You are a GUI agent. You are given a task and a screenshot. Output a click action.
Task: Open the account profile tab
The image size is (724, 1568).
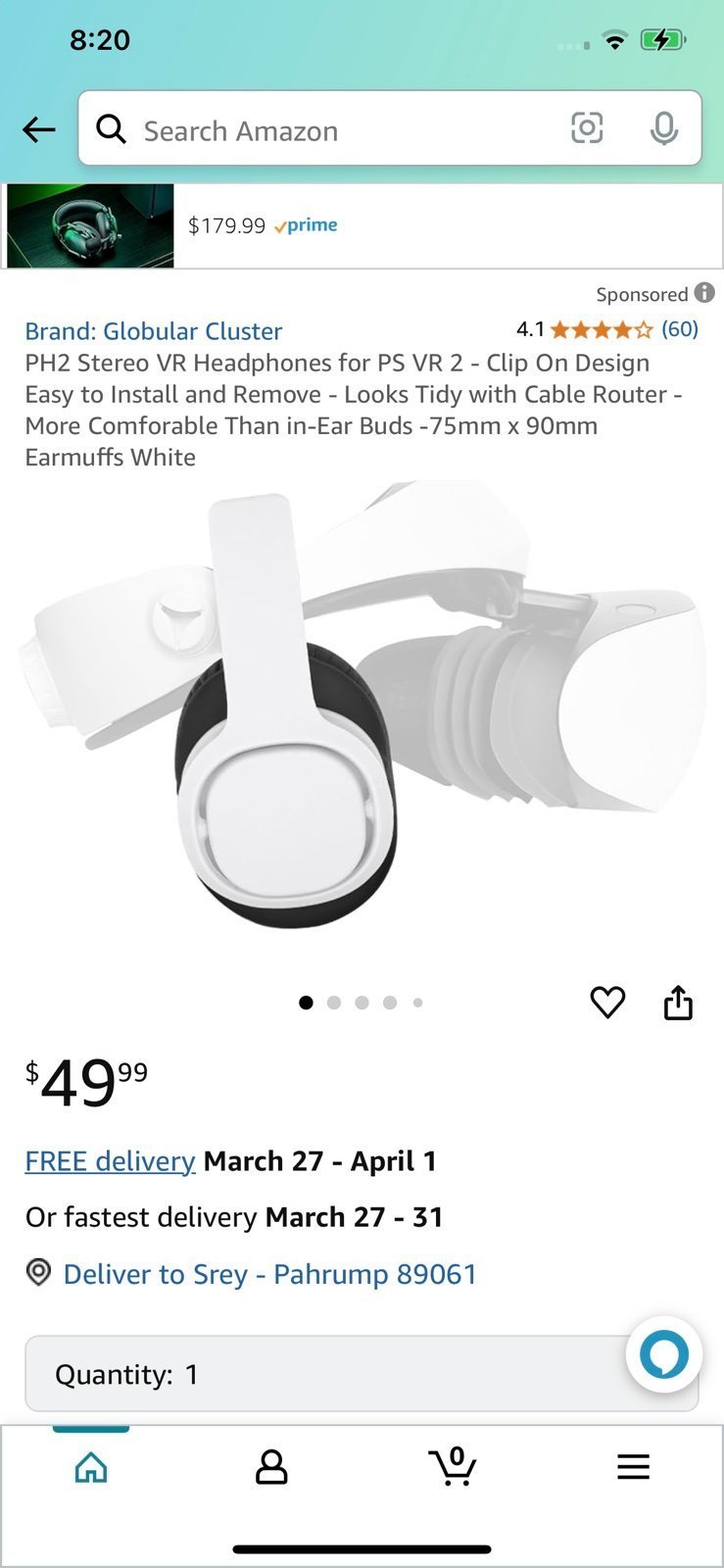click(x=271, y=1467)
